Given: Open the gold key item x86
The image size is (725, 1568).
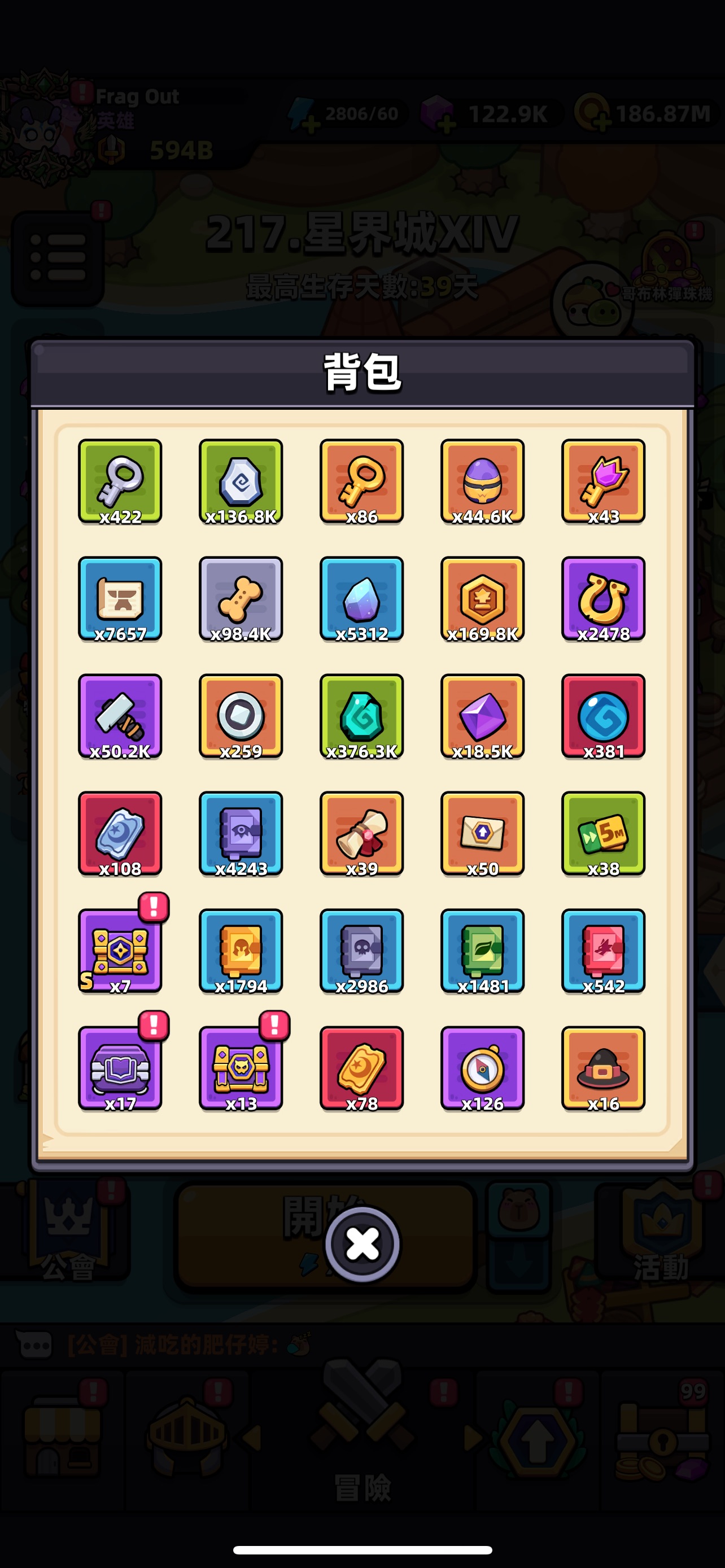Looking at the screenshot, I should [361, 481].
